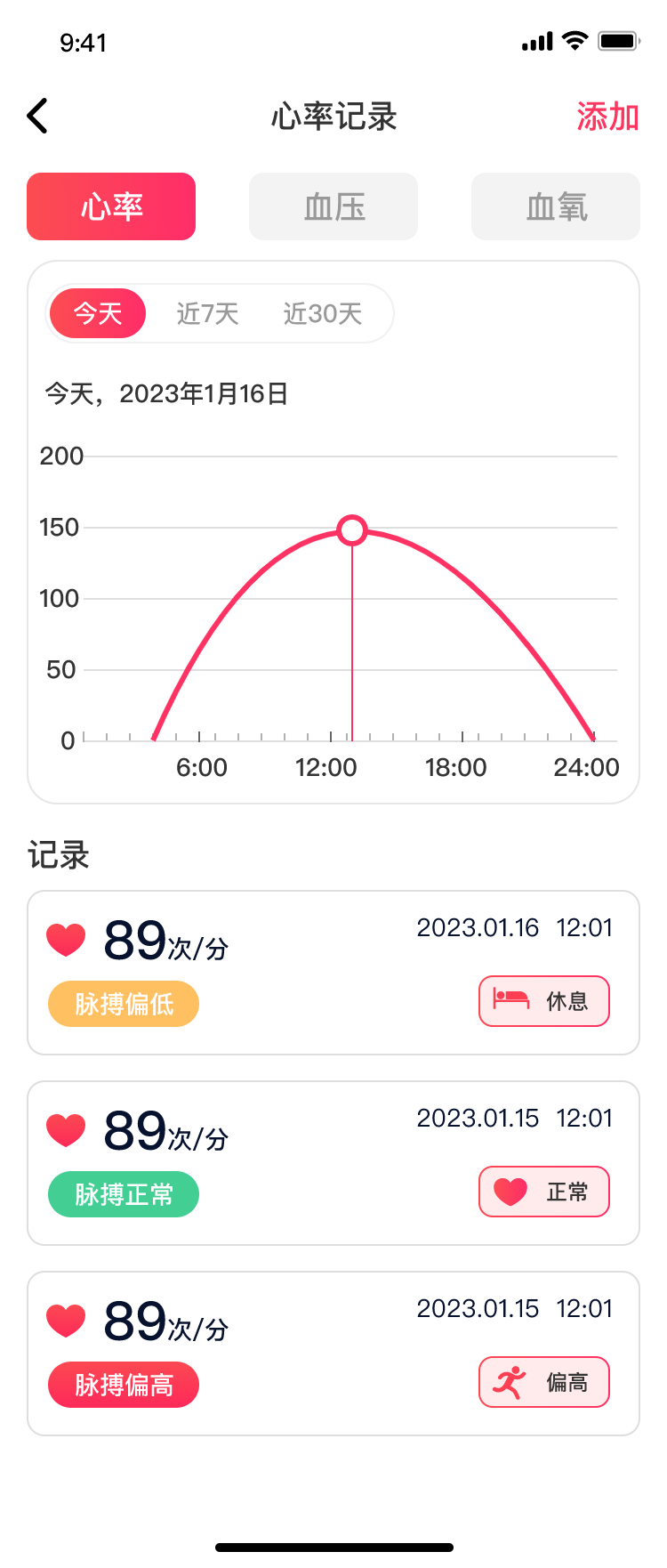Open the 脉搏偏高 record card
This screenshot has height=1568, width=667.
tap(333, 1353)
